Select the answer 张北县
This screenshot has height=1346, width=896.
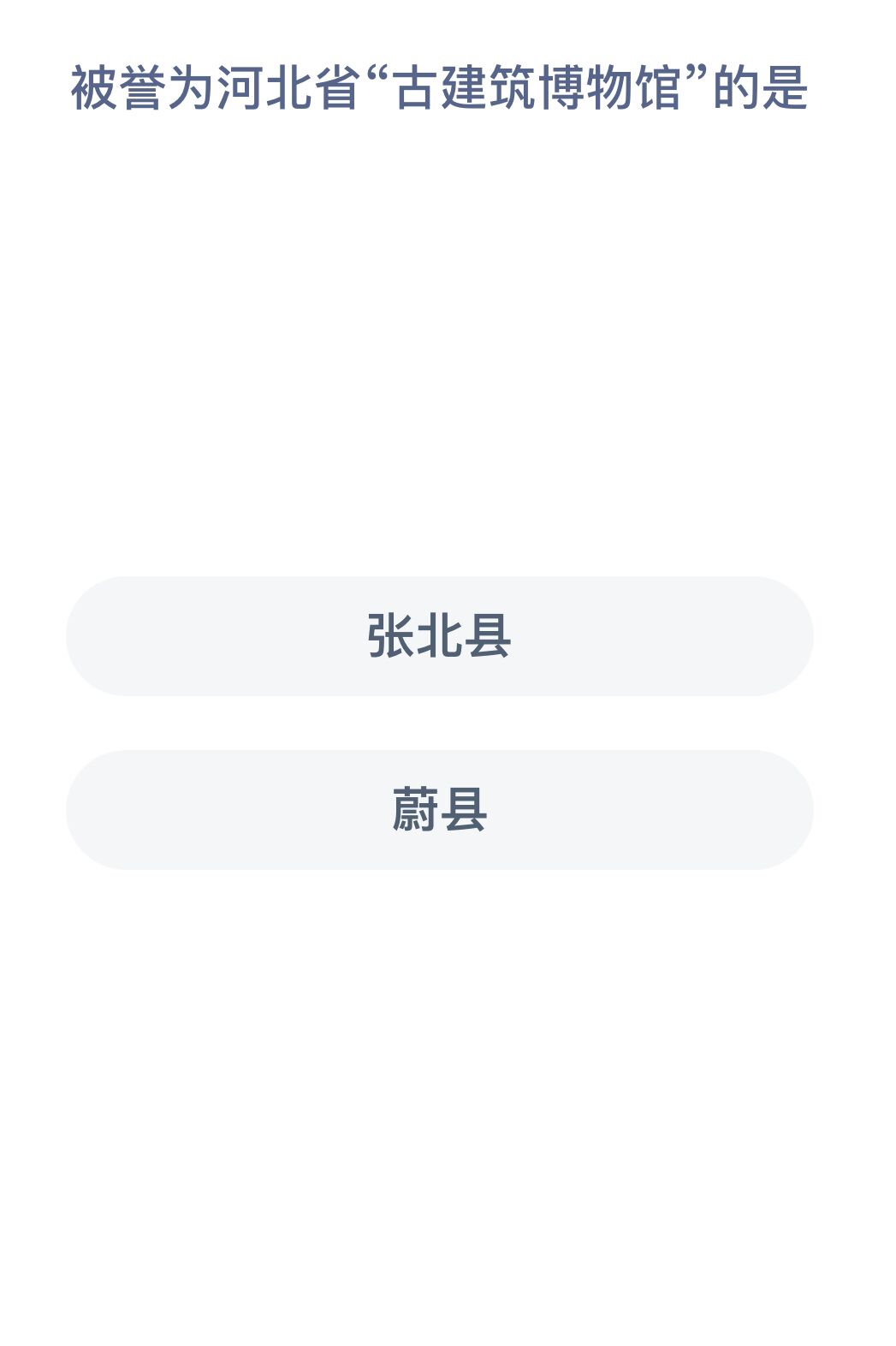point(439,636)
